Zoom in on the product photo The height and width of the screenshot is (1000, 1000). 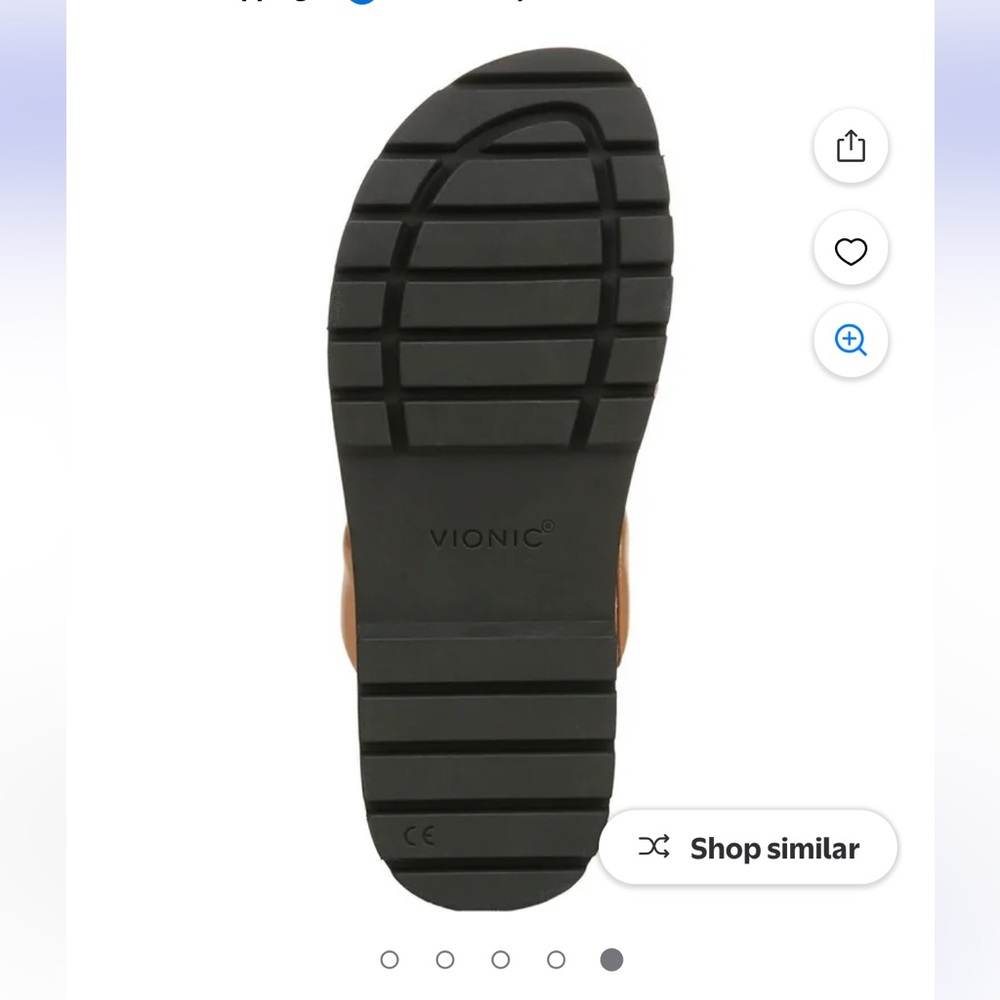pyautogui.click(x=851, y=341)
